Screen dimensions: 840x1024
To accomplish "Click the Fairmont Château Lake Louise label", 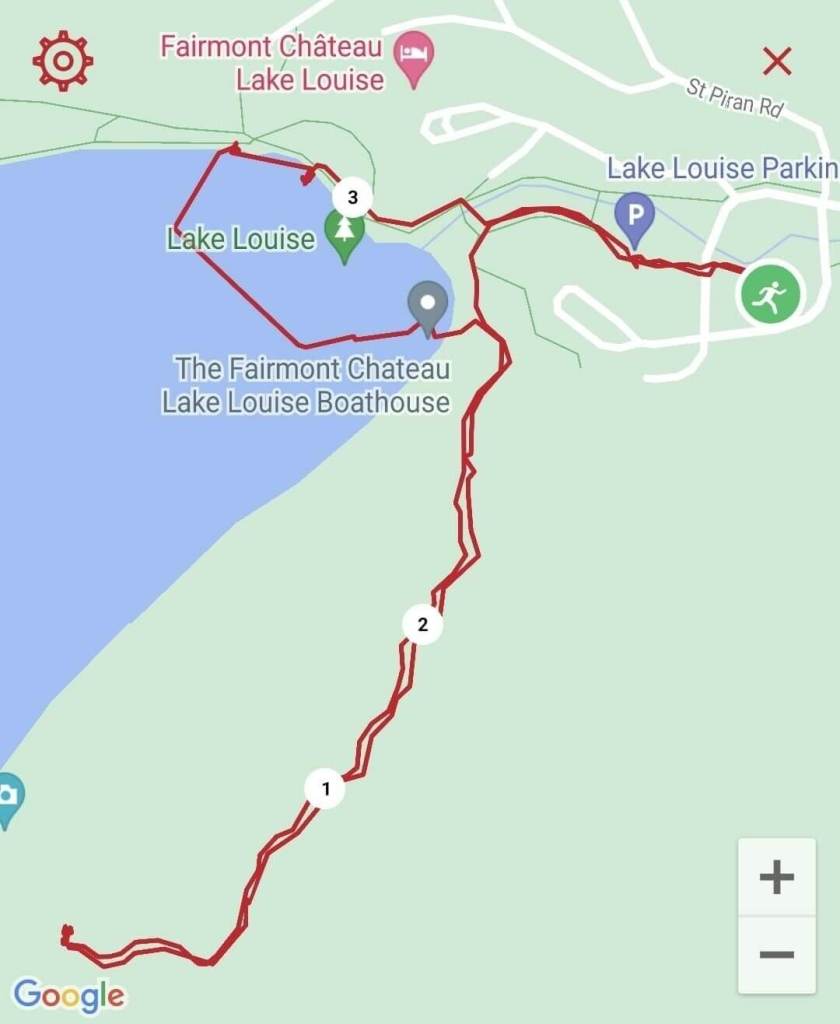I will click(270, 60).
